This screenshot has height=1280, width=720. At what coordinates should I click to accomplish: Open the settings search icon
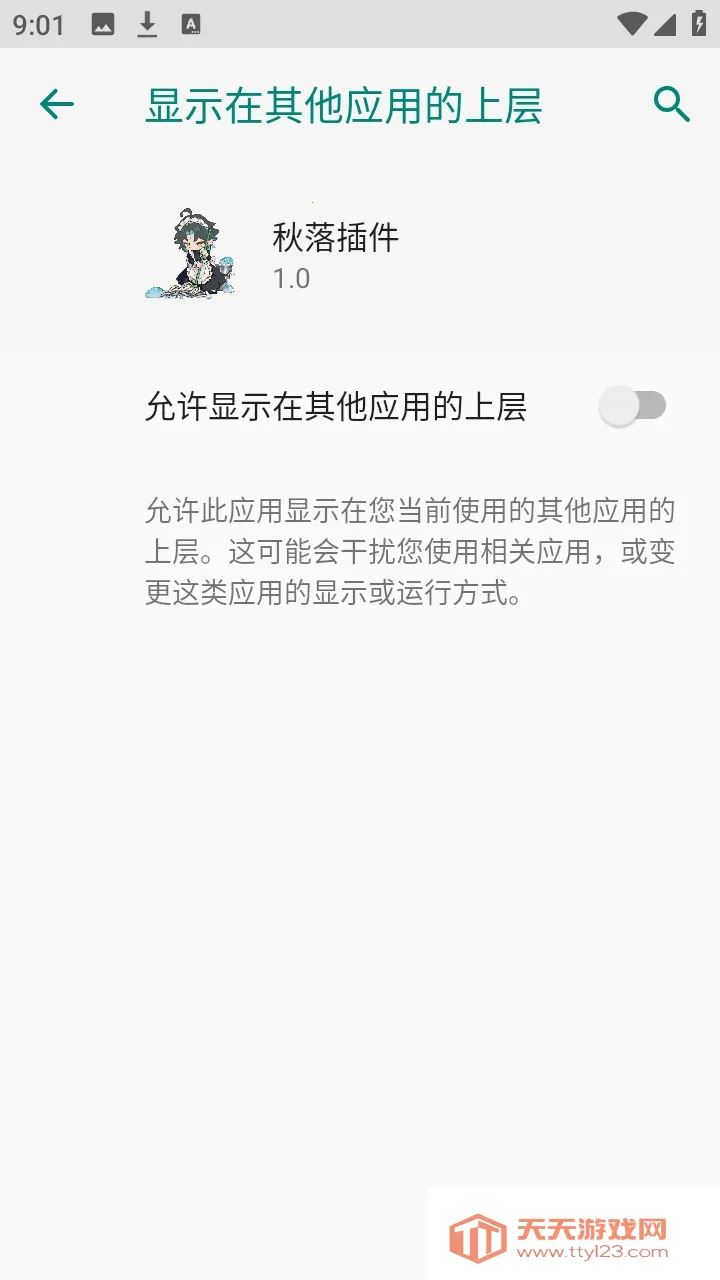671,104
